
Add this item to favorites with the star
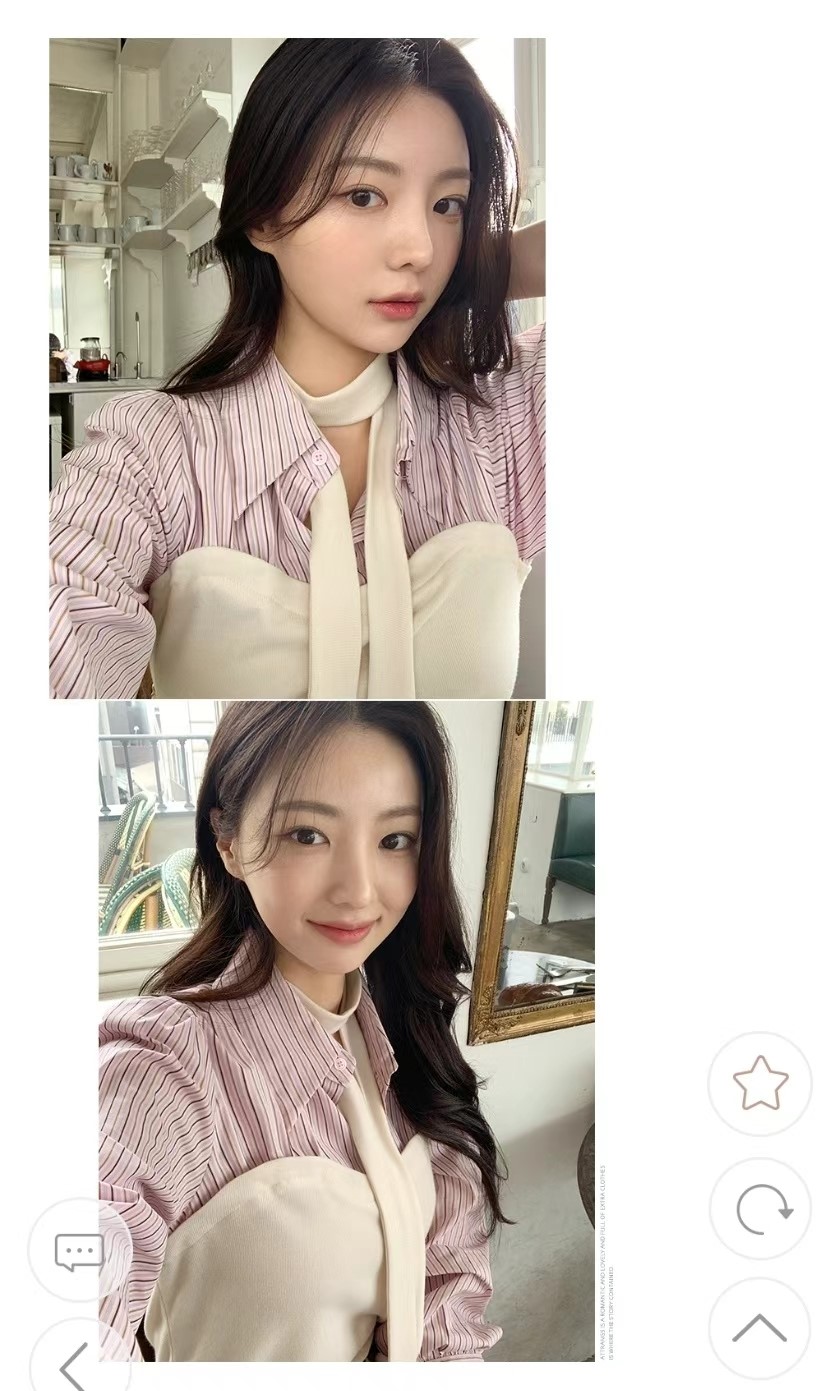point(760,1084)
